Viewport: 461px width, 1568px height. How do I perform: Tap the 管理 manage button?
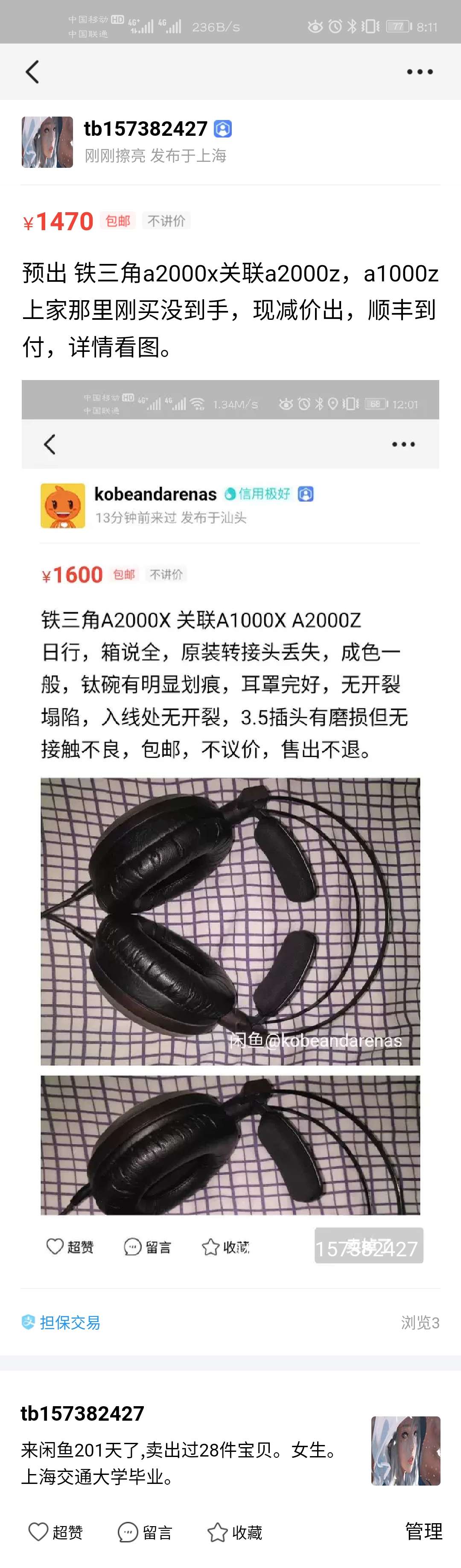[x=423, y=1530]
